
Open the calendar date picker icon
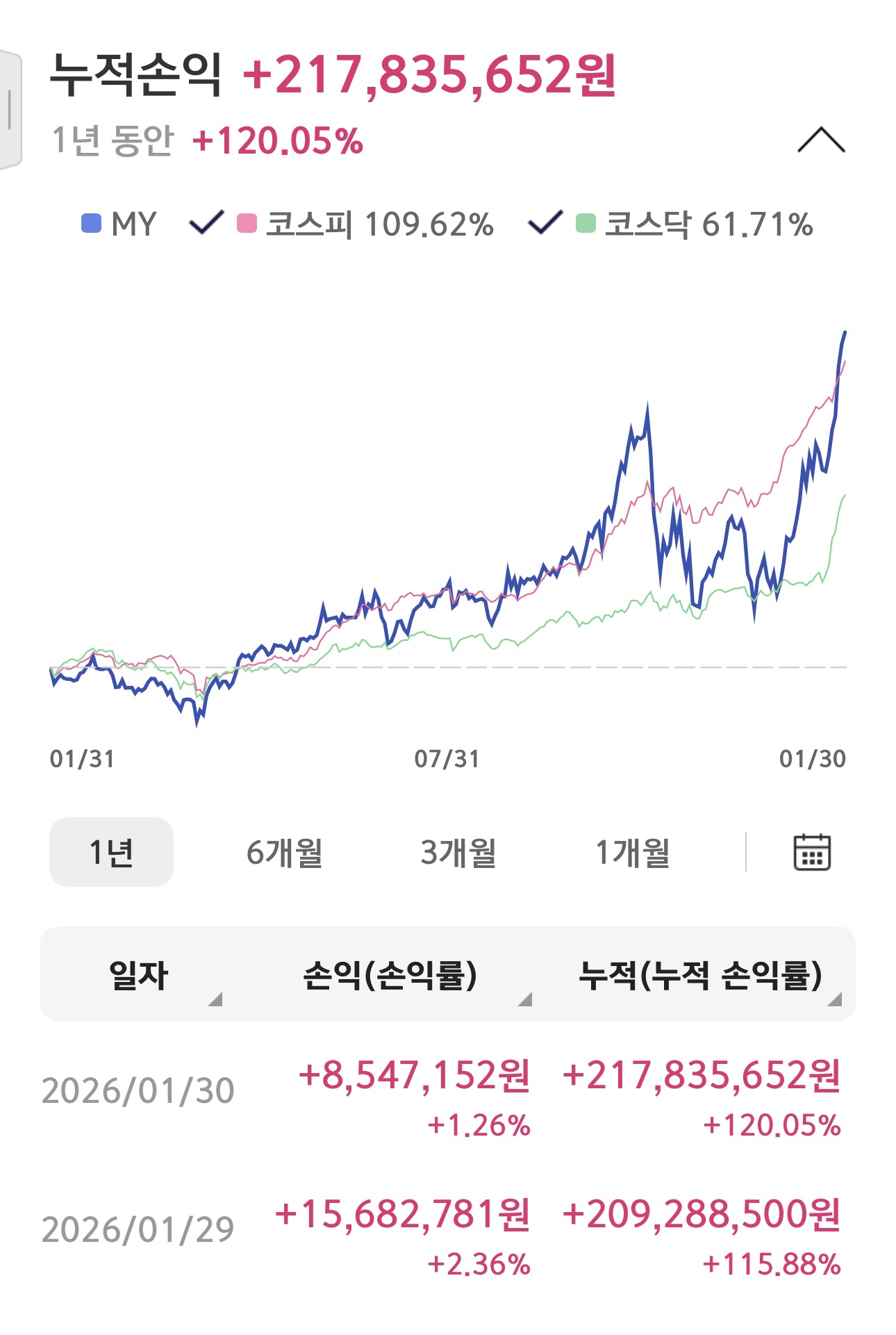[811, 853]
